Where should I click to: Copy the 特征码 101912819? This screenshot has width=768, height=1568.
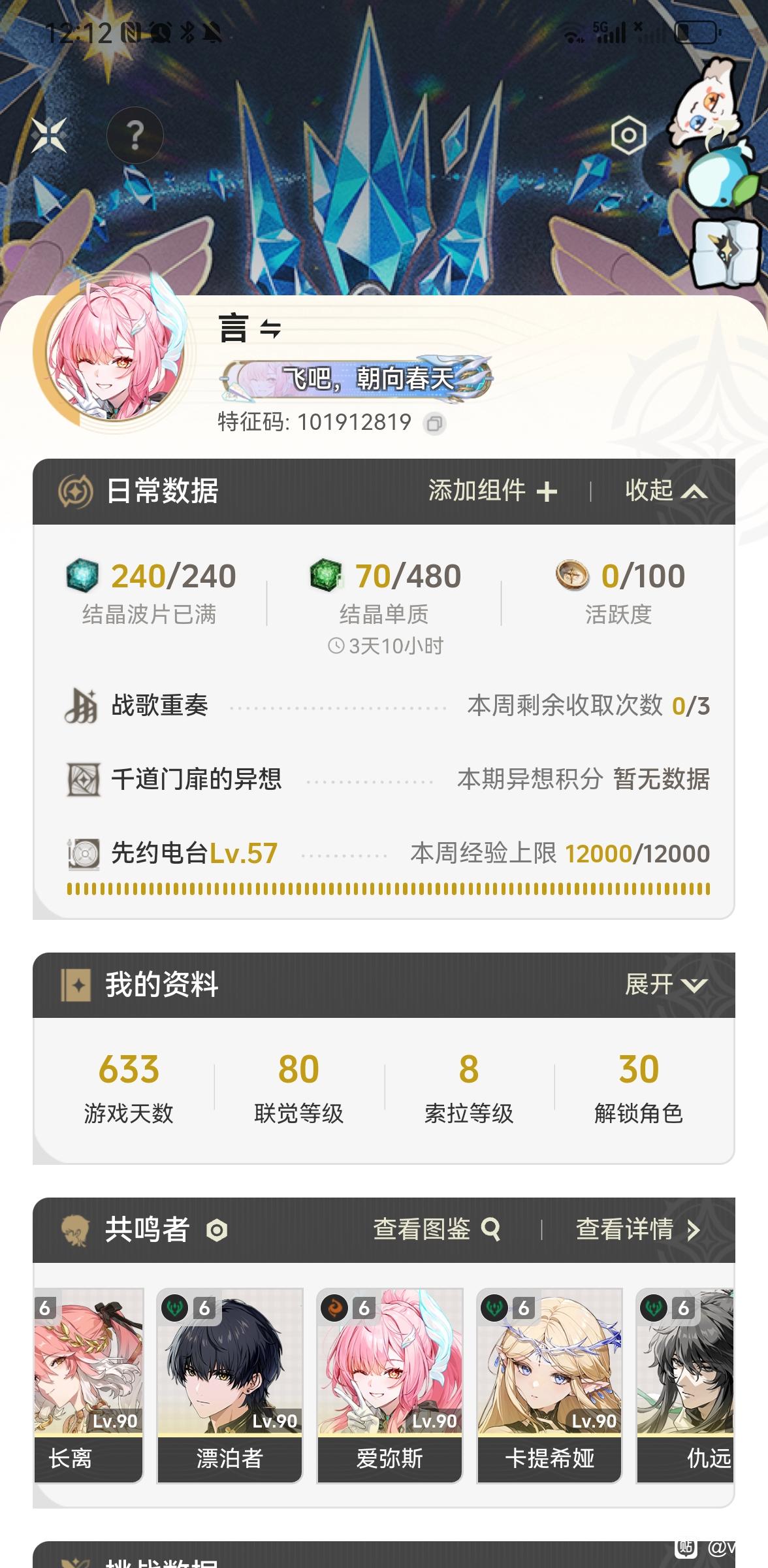click(434, 423)
